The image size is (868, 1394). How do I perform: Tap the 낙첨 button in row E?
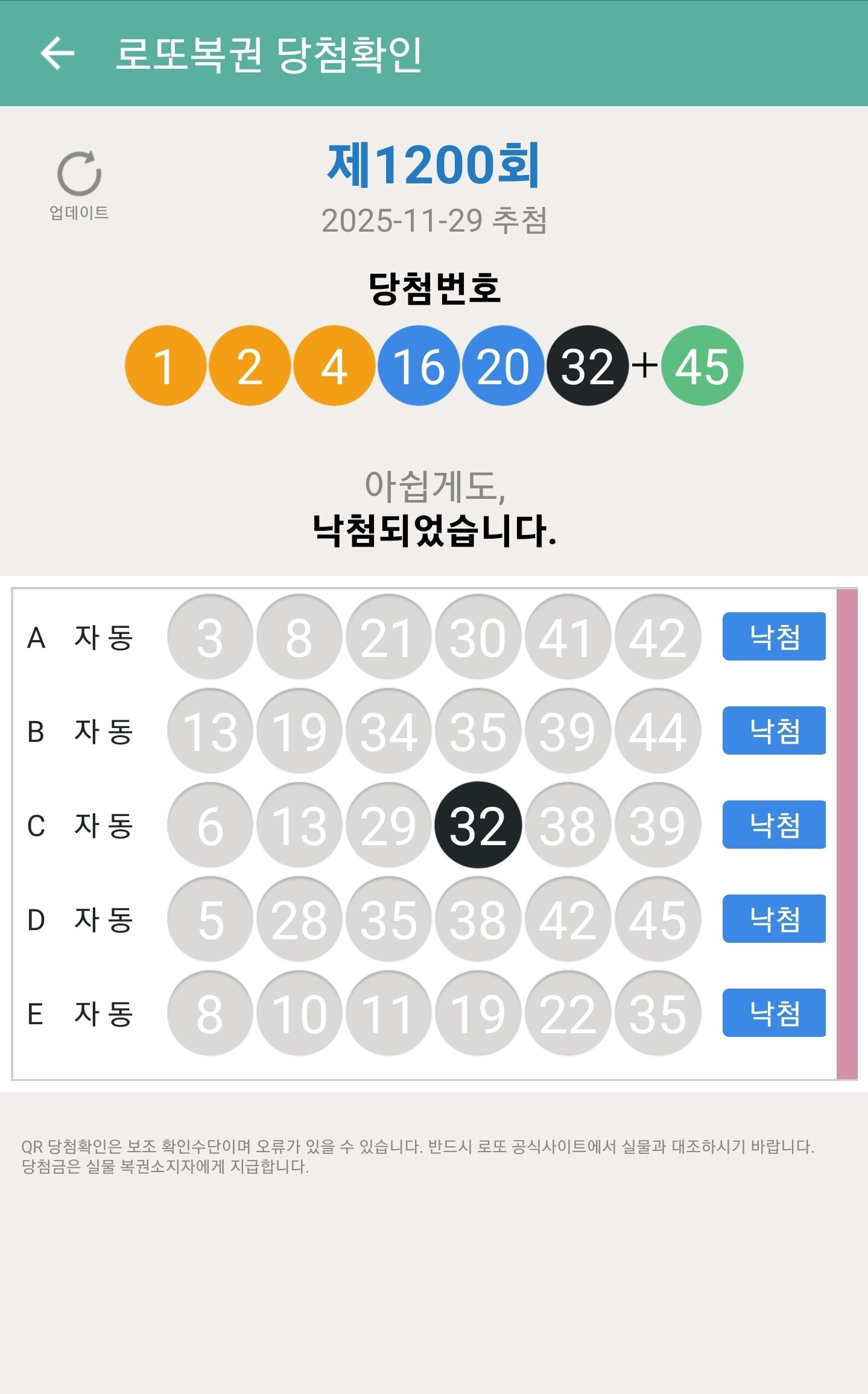click(774, 1013)
